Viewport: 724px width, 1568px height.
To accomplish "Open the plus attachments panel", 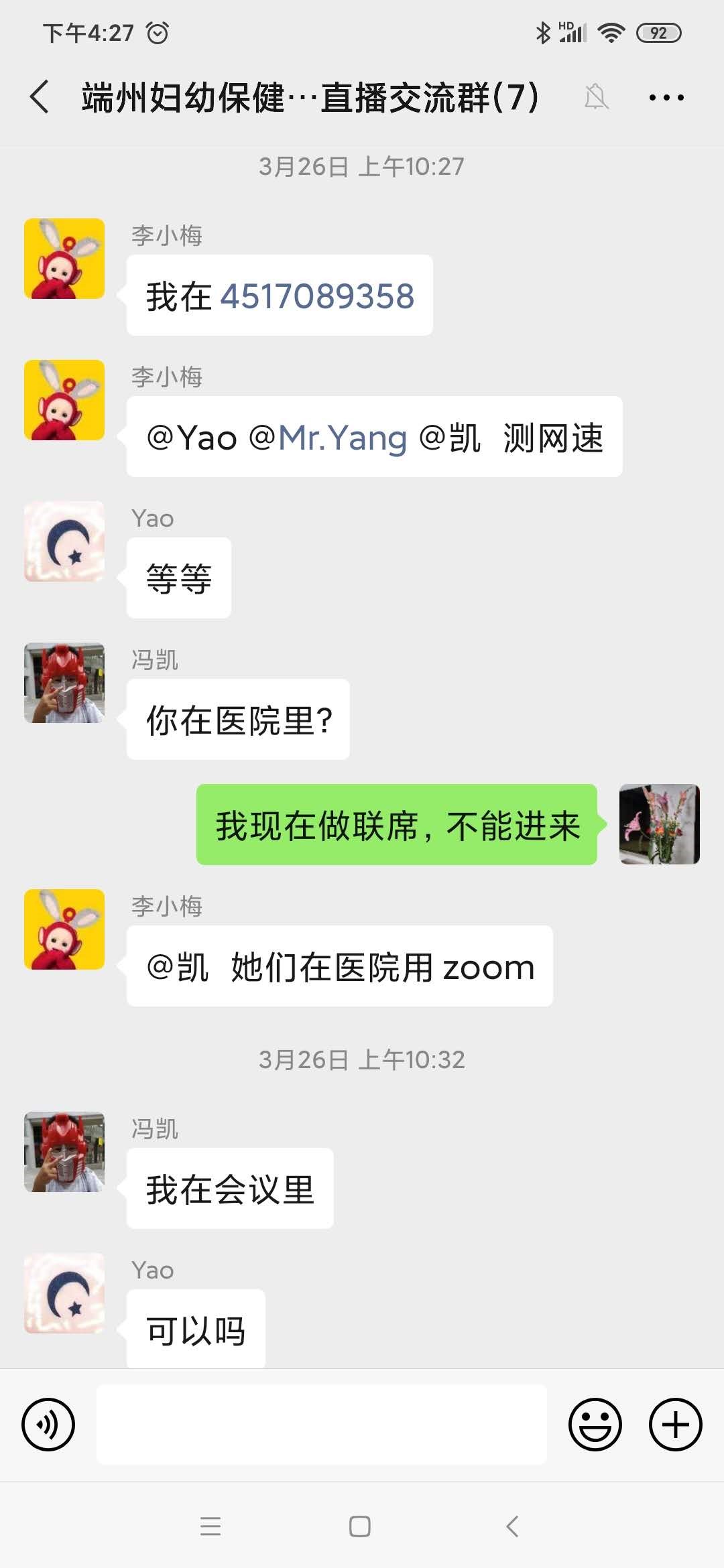I will tap(675, 1425).
